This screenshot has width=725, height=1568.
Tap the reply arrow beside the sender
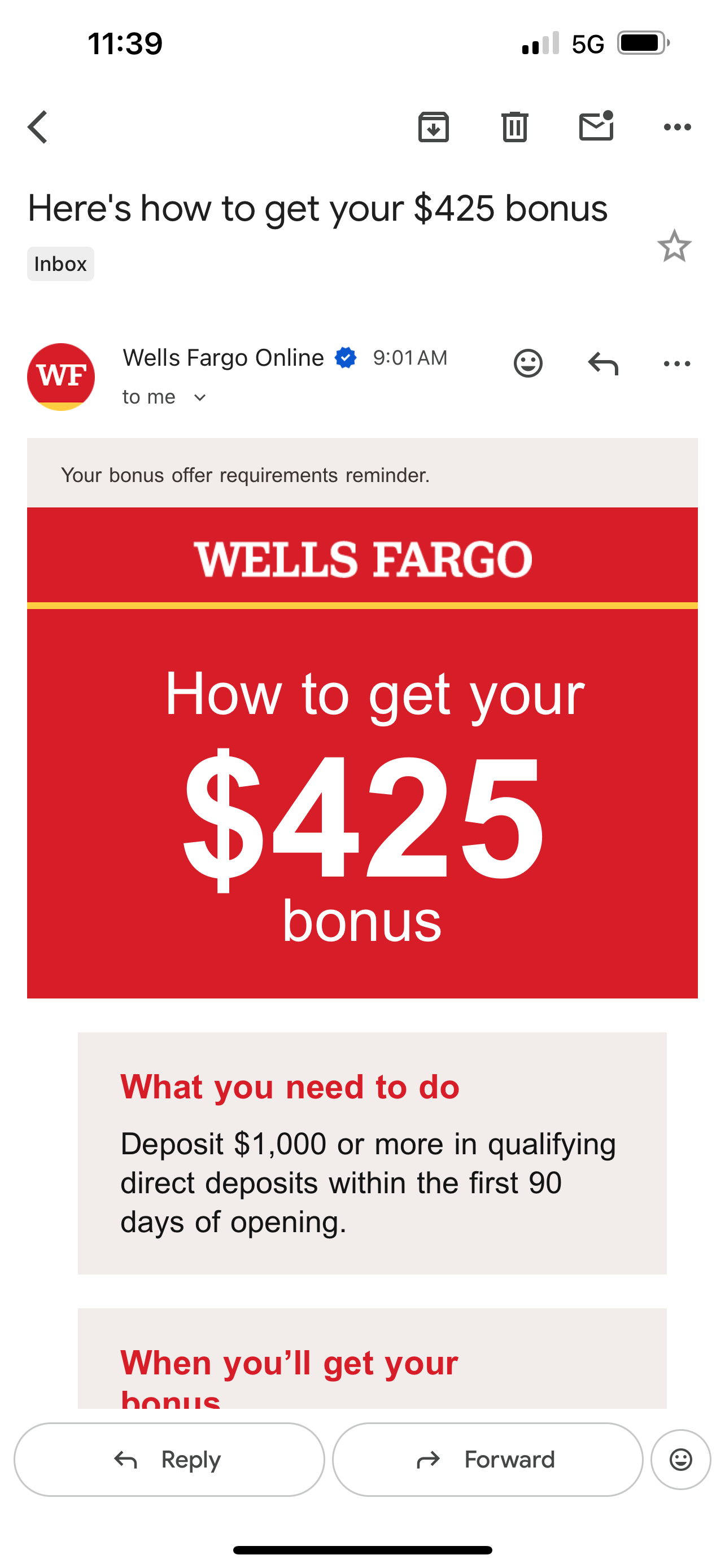pos(602,364)
